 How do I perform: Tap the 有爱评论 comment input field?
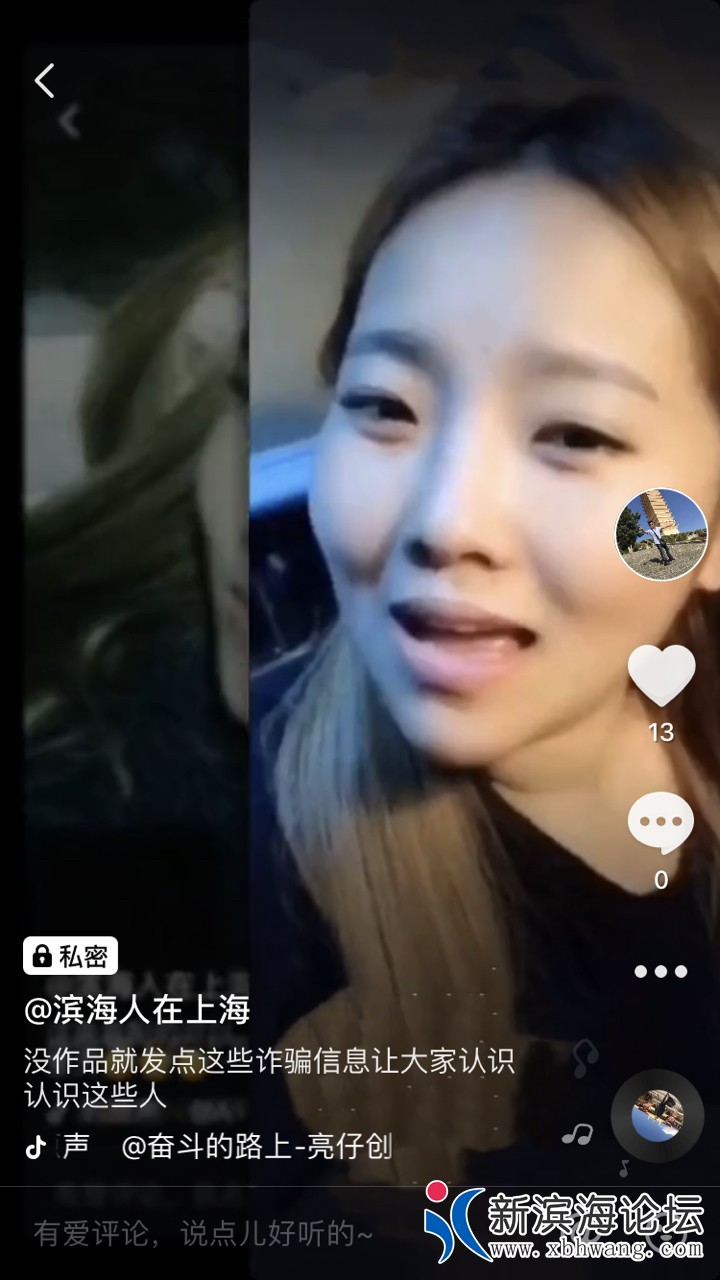click(203, 1234)
